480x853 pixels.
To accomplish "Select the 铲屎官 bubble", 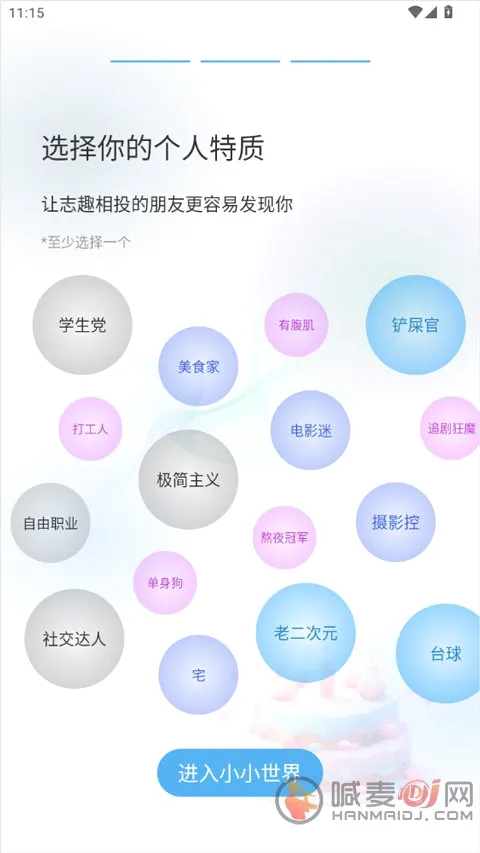I will (415, 325).
